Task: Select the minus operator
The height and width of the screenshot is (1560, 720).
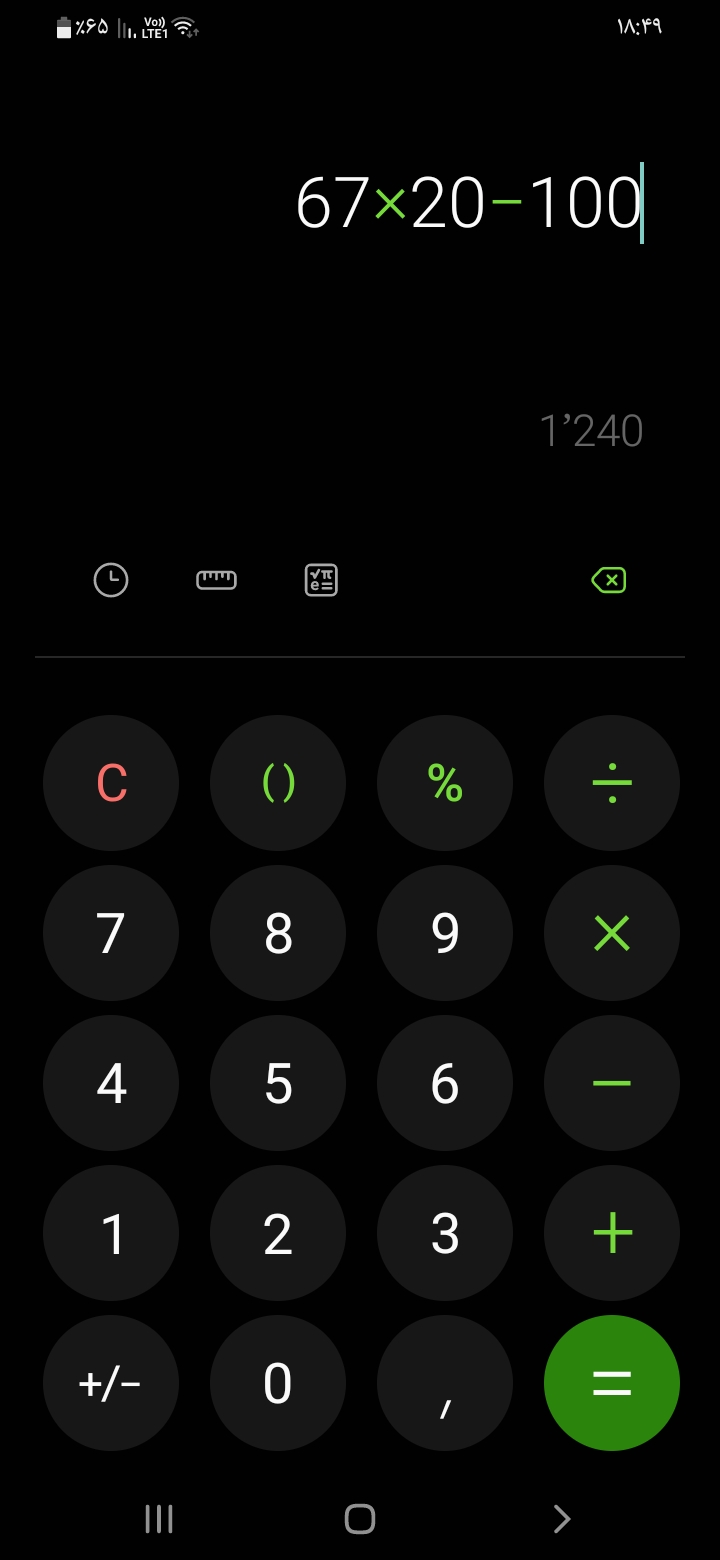Action: pos(612,1083)
